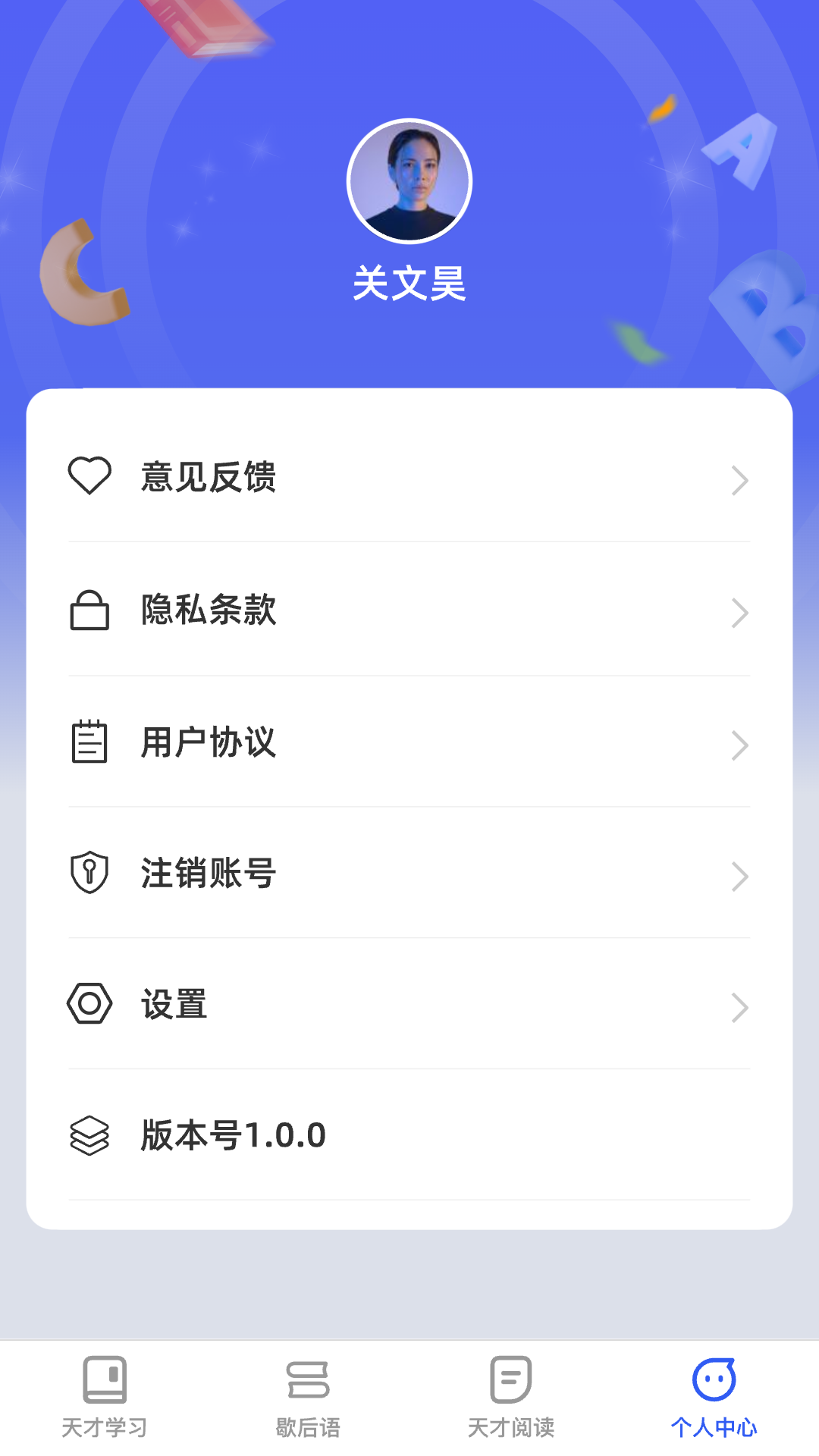This screenshot has height=1456, width=819.
Task: Expand the 注销账号 row chevron
Action: pyautogui.click(x=739, y=877)
